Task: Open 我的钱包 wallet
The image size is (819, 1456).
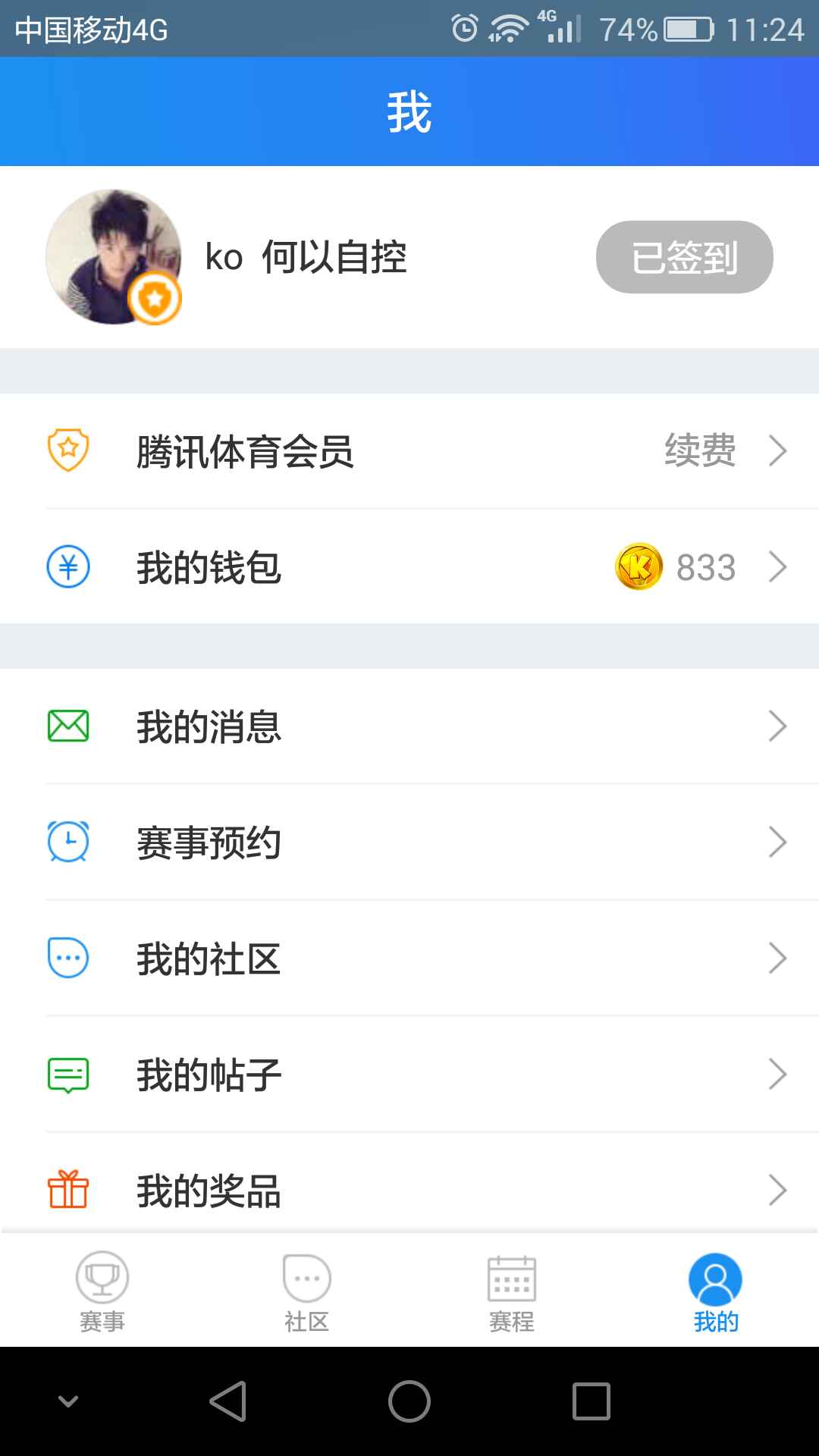Action: click(409, 567)
